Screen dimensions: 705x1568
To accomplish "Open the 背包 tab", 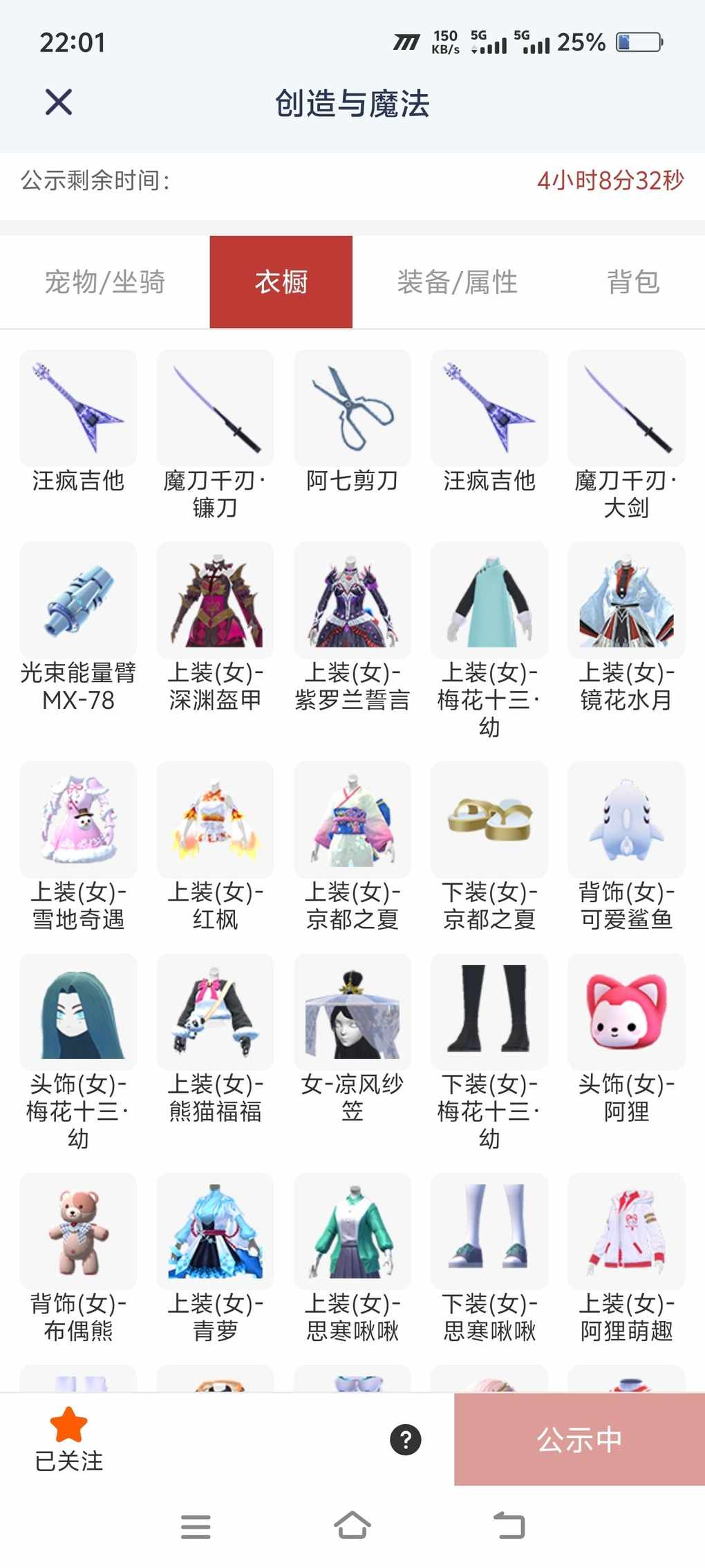I will [633, 282].
